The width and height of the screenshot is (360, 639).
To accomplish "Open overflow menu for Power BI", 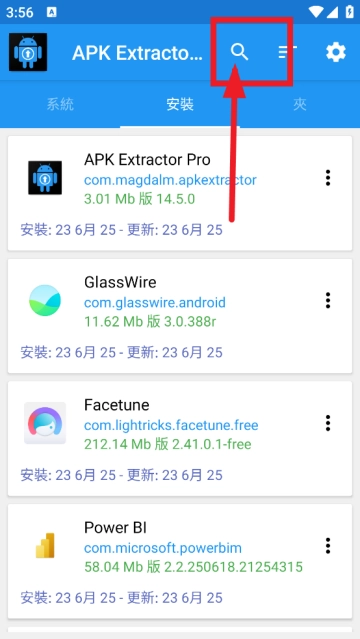I will coord(328,546).
